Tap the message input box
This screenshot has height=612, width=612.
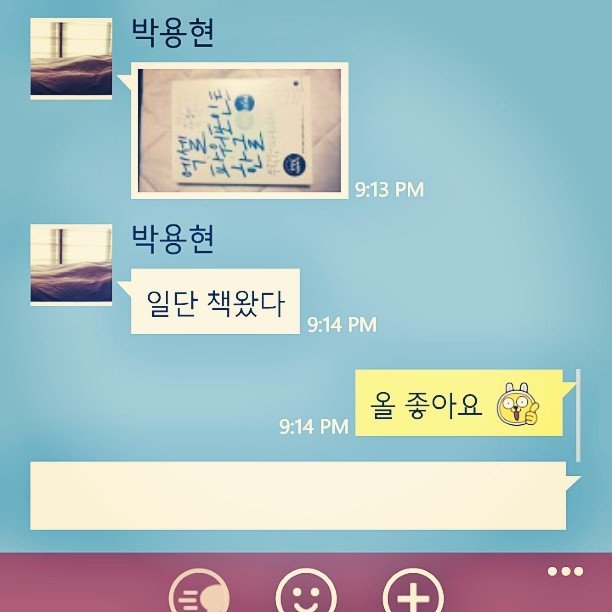[x=300, y=496]
